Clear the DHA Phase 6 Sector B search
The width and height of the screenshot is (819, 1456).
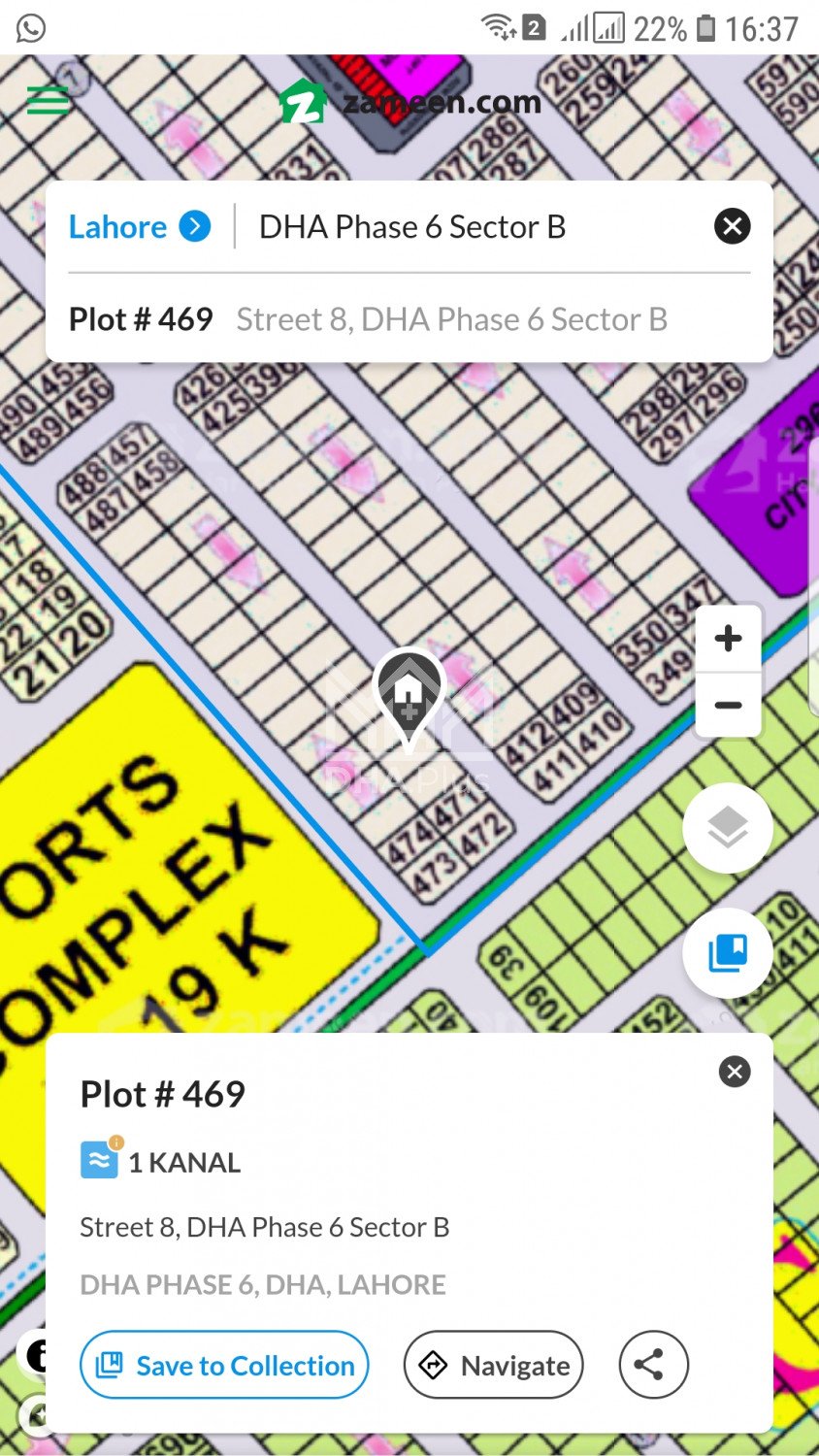point(732,226)
